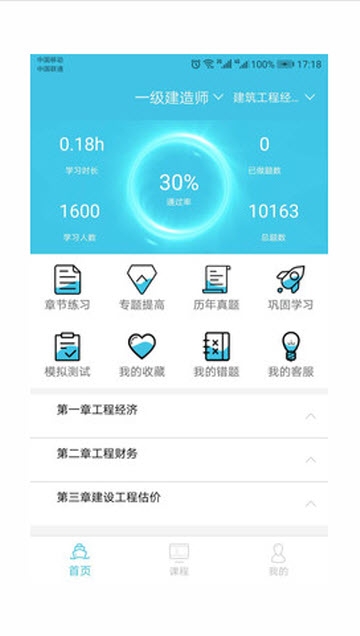The width and height of the screenshot is (360, 636).
Task: Expand 第二章工程财务 chapter
Action: [179, 460]
